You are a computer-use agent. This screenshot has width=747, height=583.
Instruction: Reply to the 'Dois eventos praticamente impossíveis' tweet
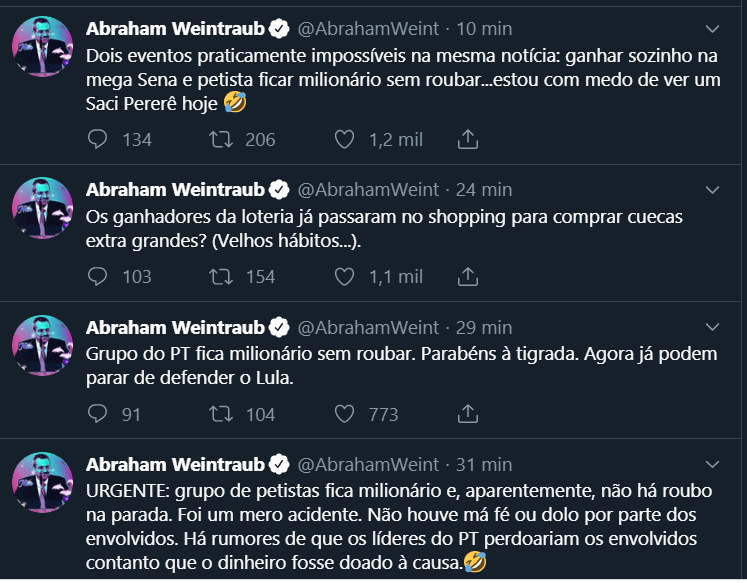click(98, 140)
